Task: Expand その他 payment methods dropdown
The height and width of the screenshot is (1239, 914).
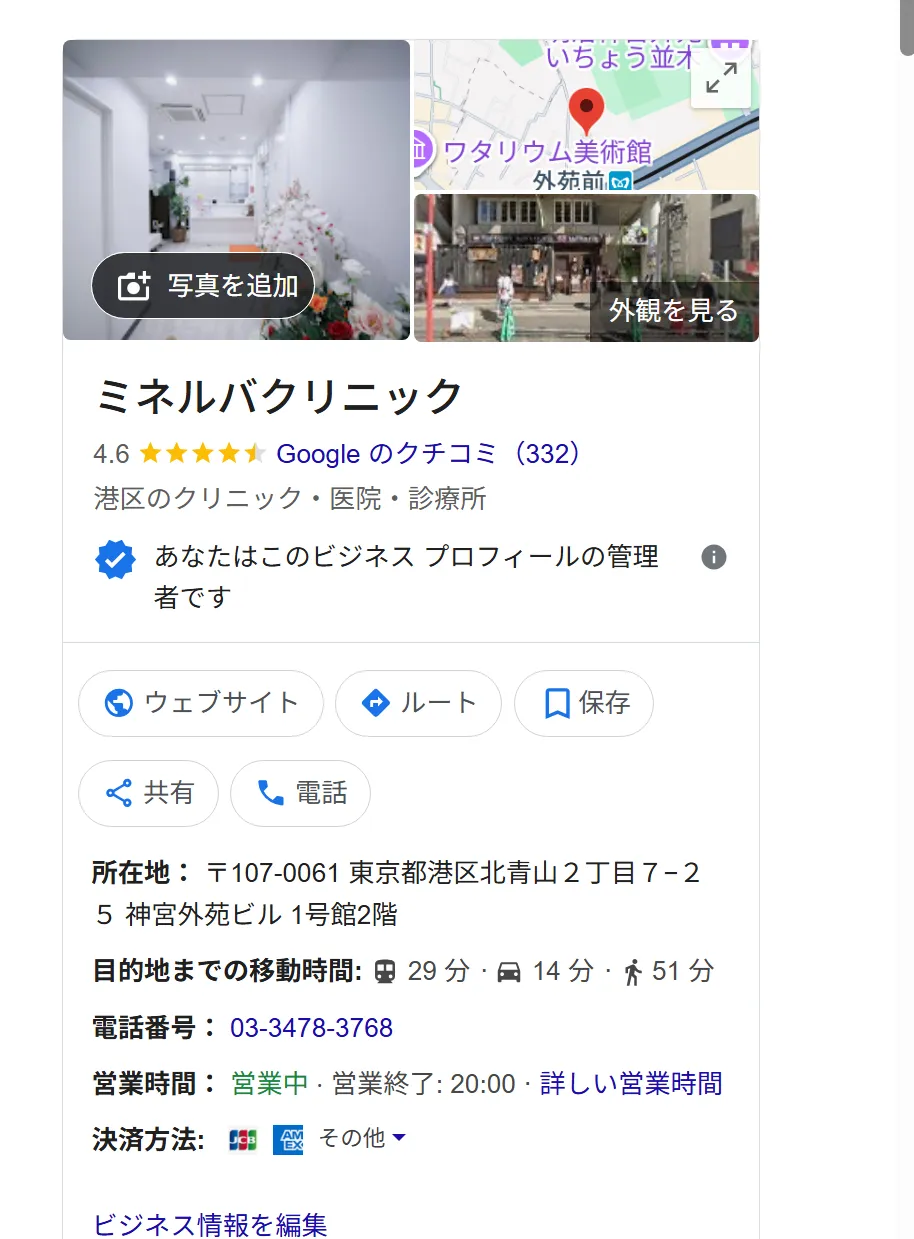Action: (x=360, y=1139)
